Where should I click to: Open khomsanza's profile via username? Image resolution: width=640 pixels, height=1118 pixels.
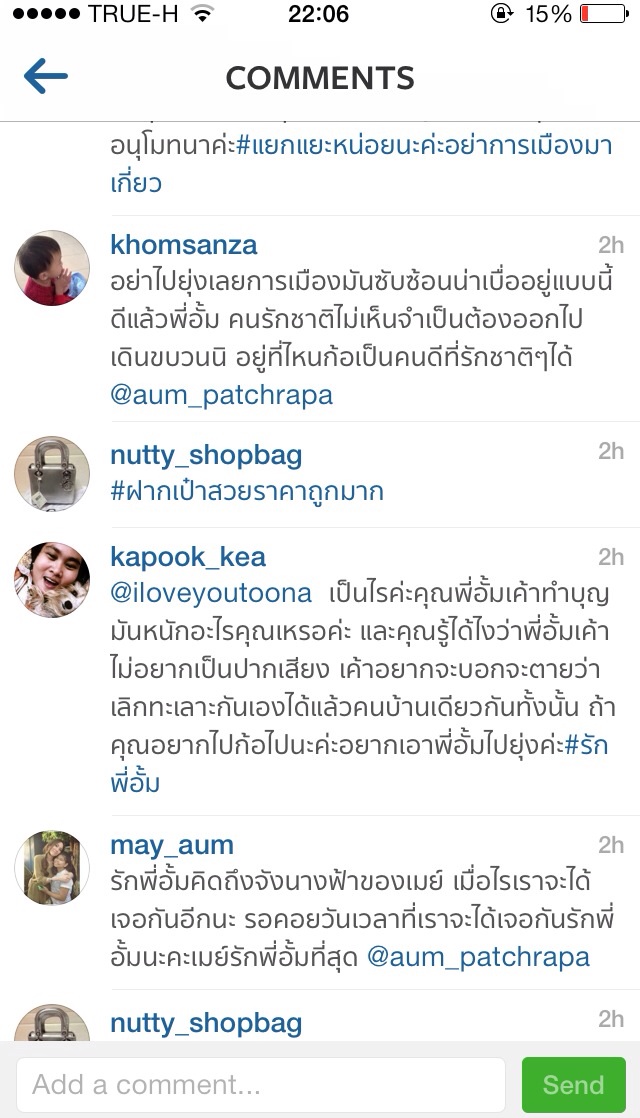(x=183, y=245)
